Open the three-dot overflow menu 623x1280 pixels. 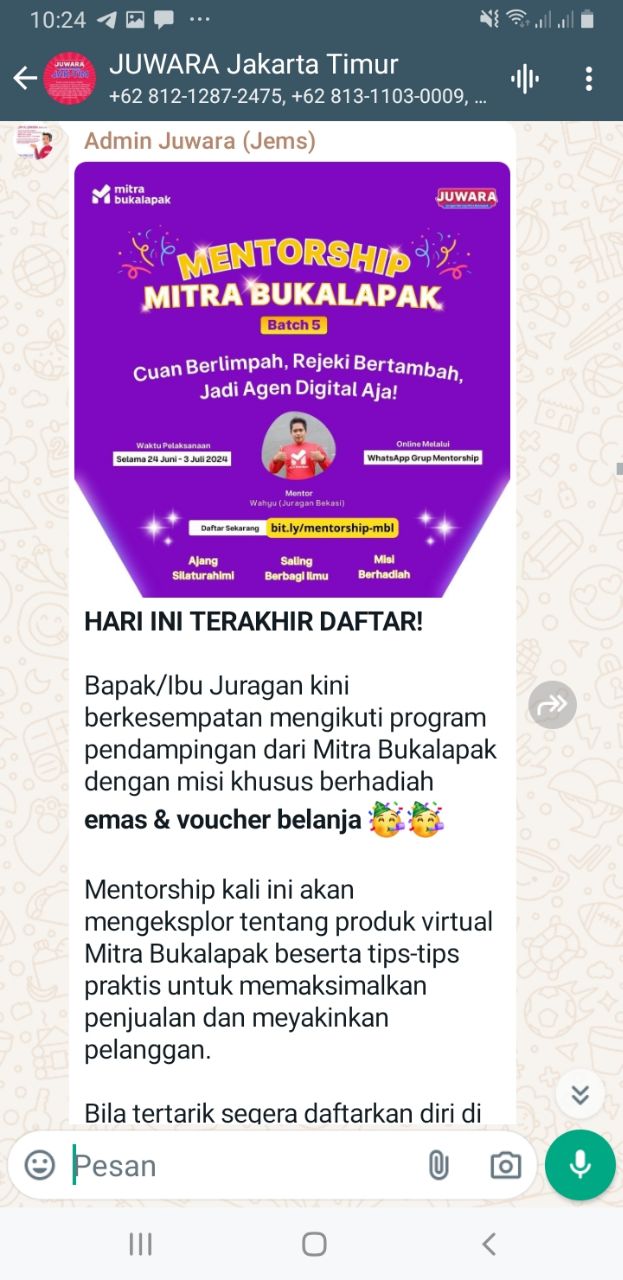588,79
